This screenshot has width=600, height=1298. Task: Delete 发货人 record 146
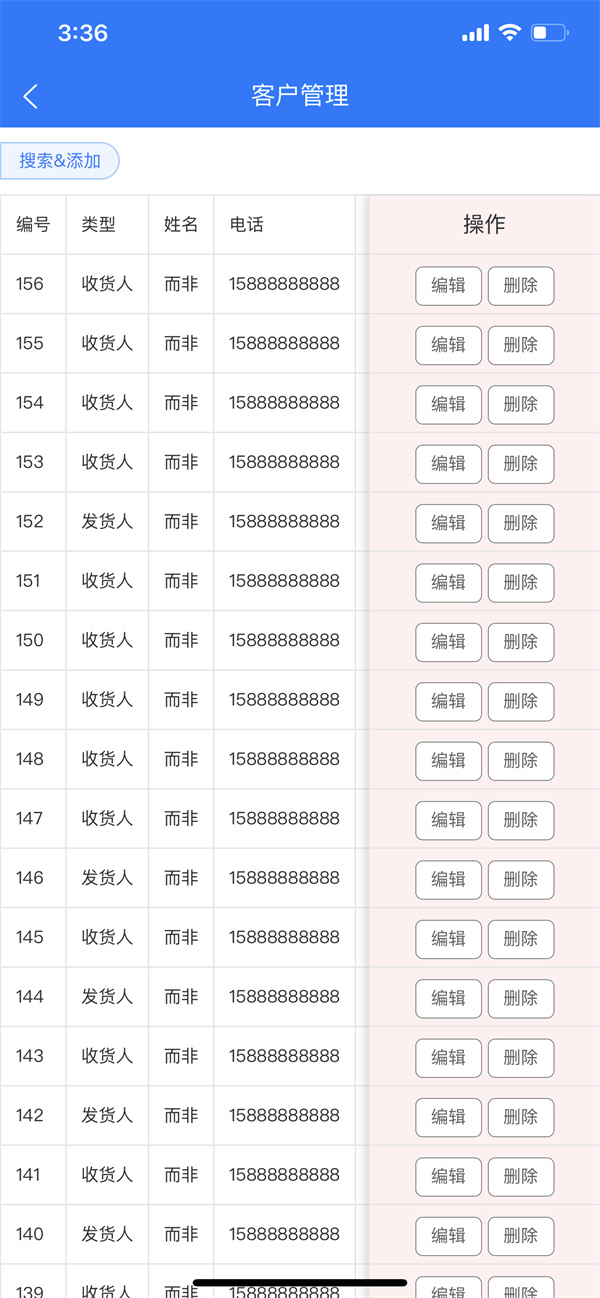click(x=521, y=880)
